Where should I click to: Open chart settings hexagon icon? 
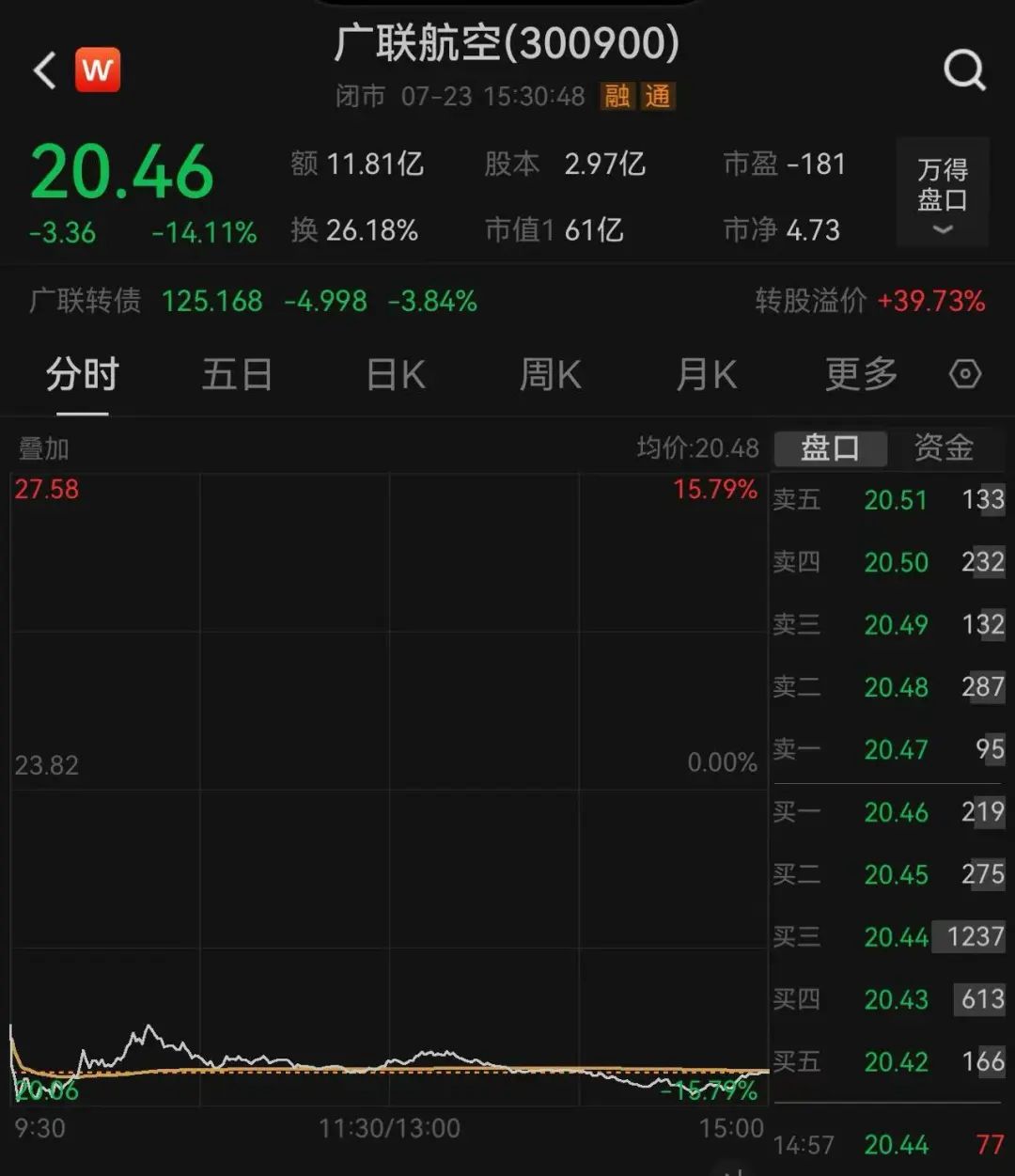point(965,374)
